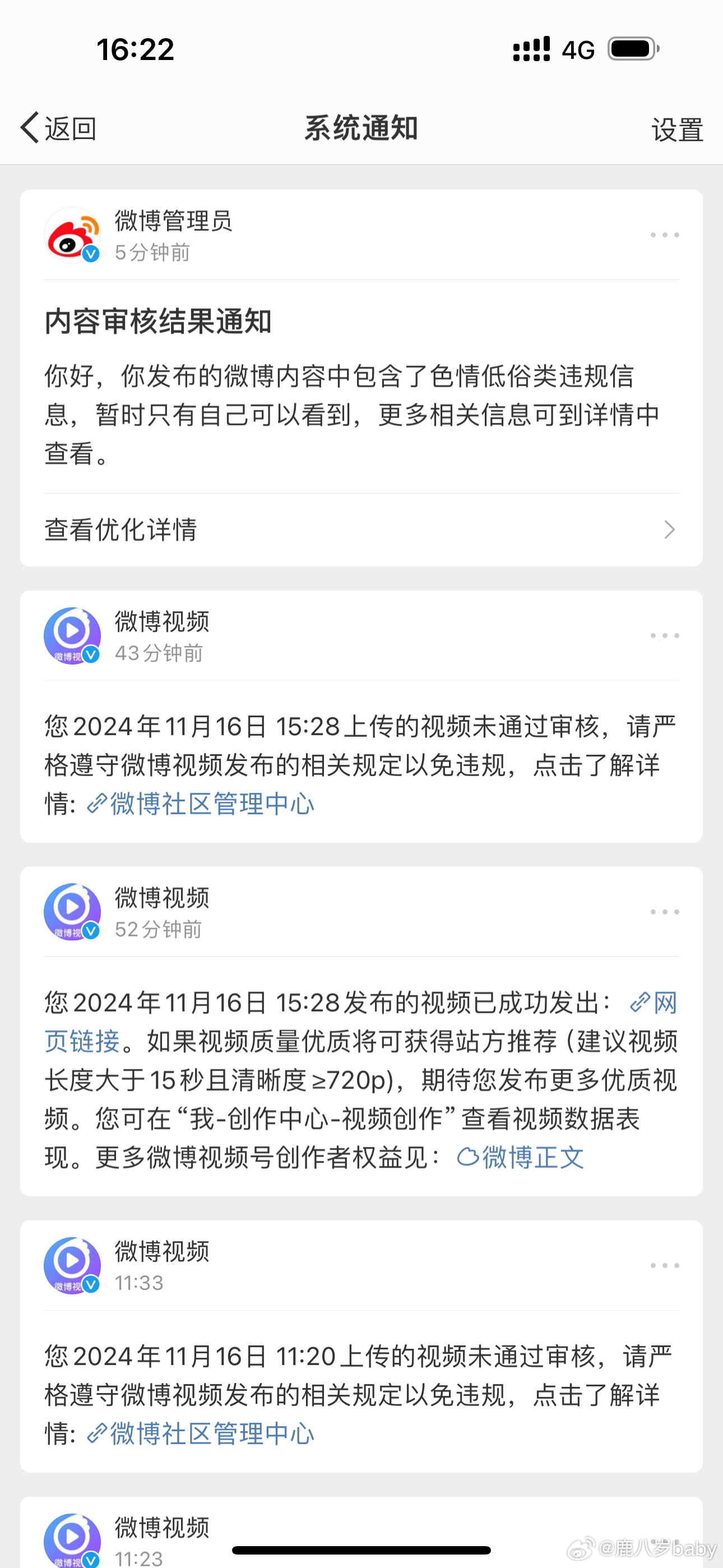This screenshot has height=1568, width=723.
Task: Open the 微博管理员 avatar profile
Action: click(72, 235)
